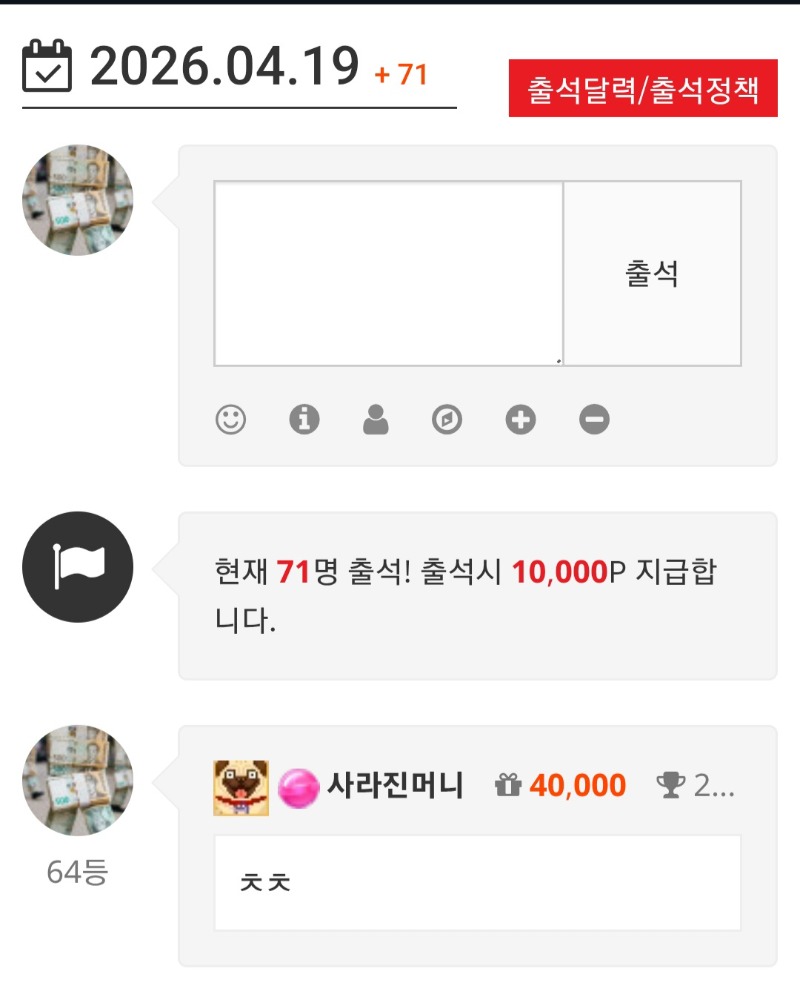This screenshot has height=1006, width=800.
Task: Tap the person silhouette icon
Action: [x=376, y=420]
